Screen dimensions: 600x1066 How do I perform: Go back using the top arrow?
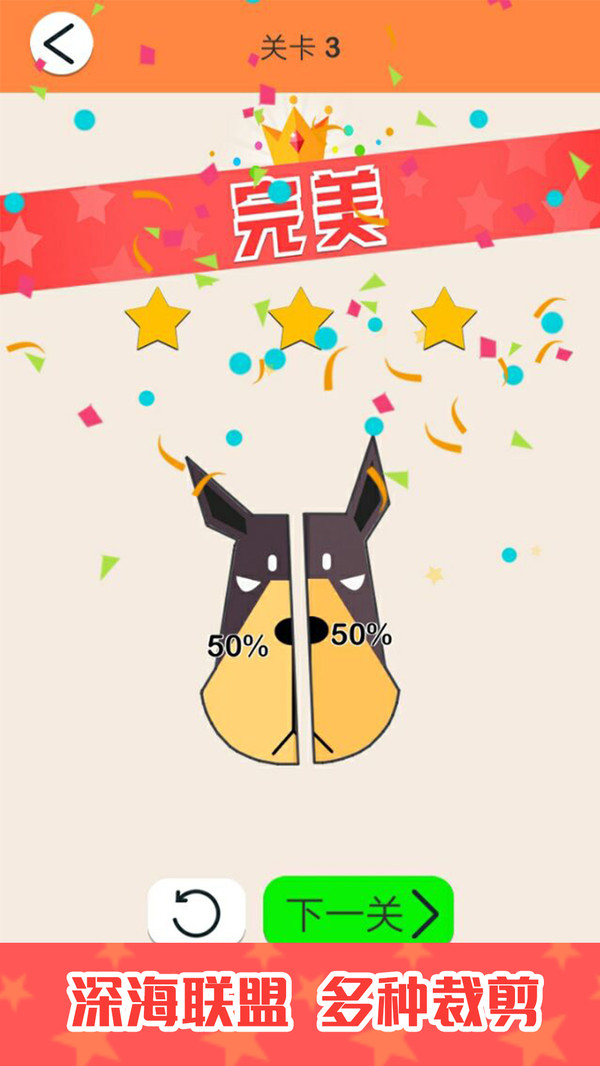(x=61, y=44)
